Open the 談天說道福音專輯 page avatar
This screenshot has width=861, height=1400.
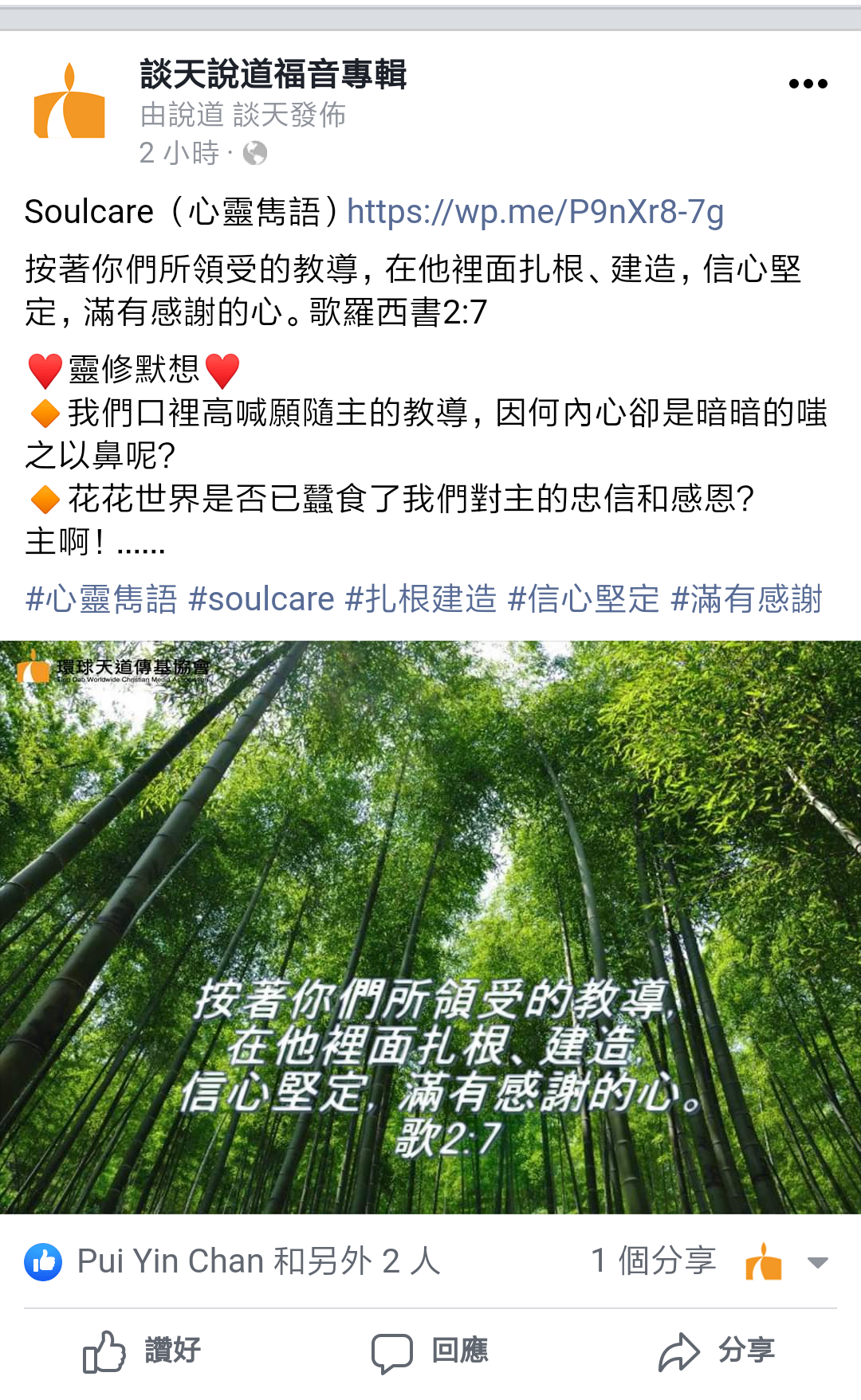(69, 102)
